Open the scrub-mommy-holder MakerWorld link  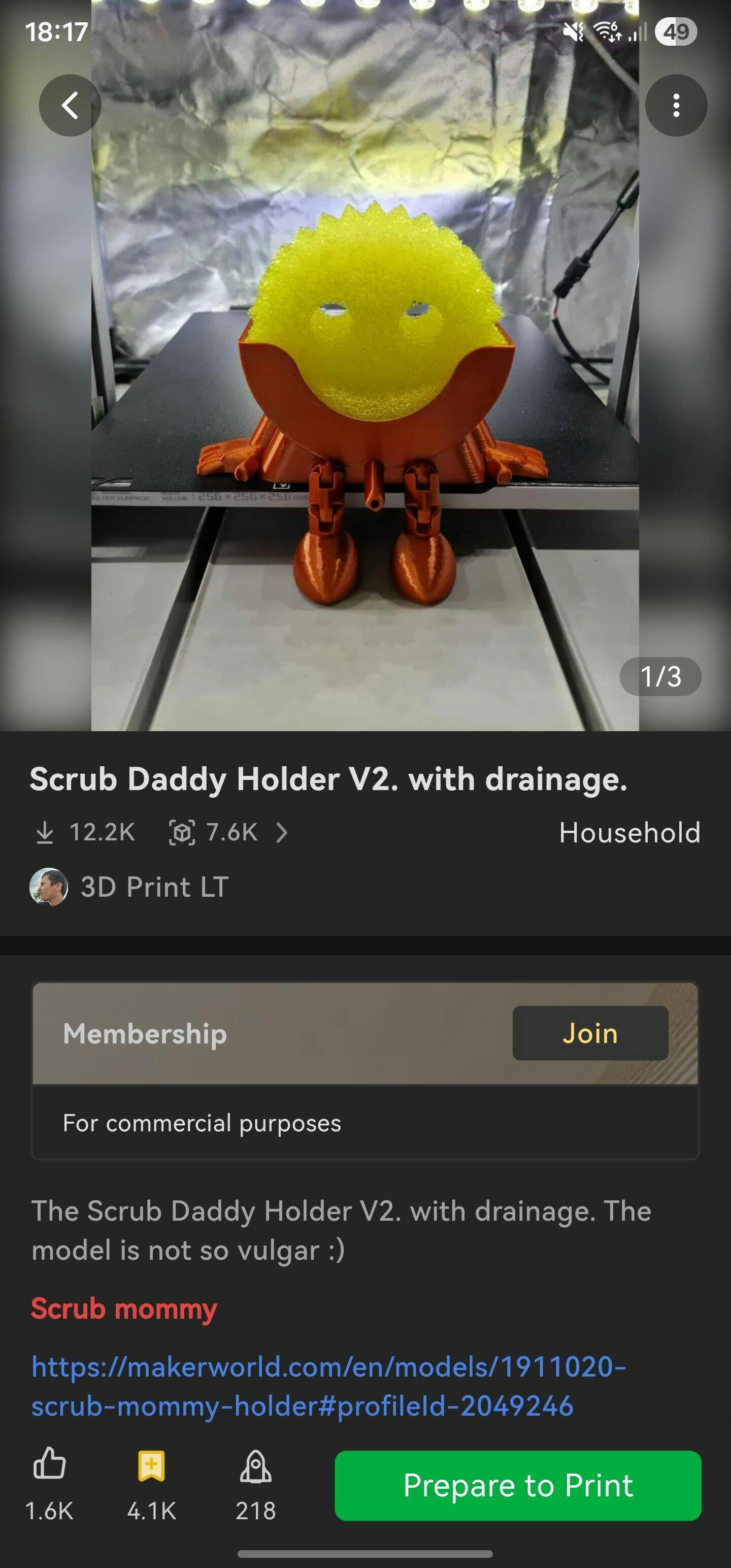(x=328, y=1386)
